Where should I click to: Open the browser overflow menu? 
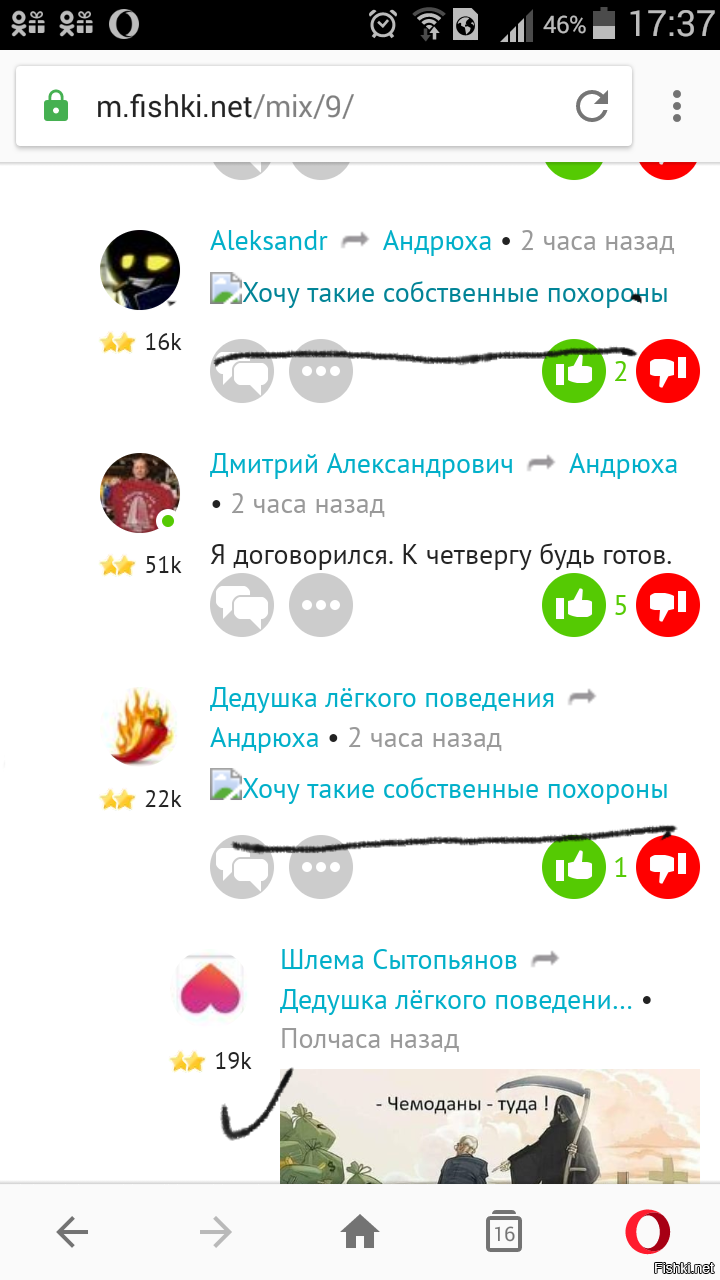(x=677, y=106)
